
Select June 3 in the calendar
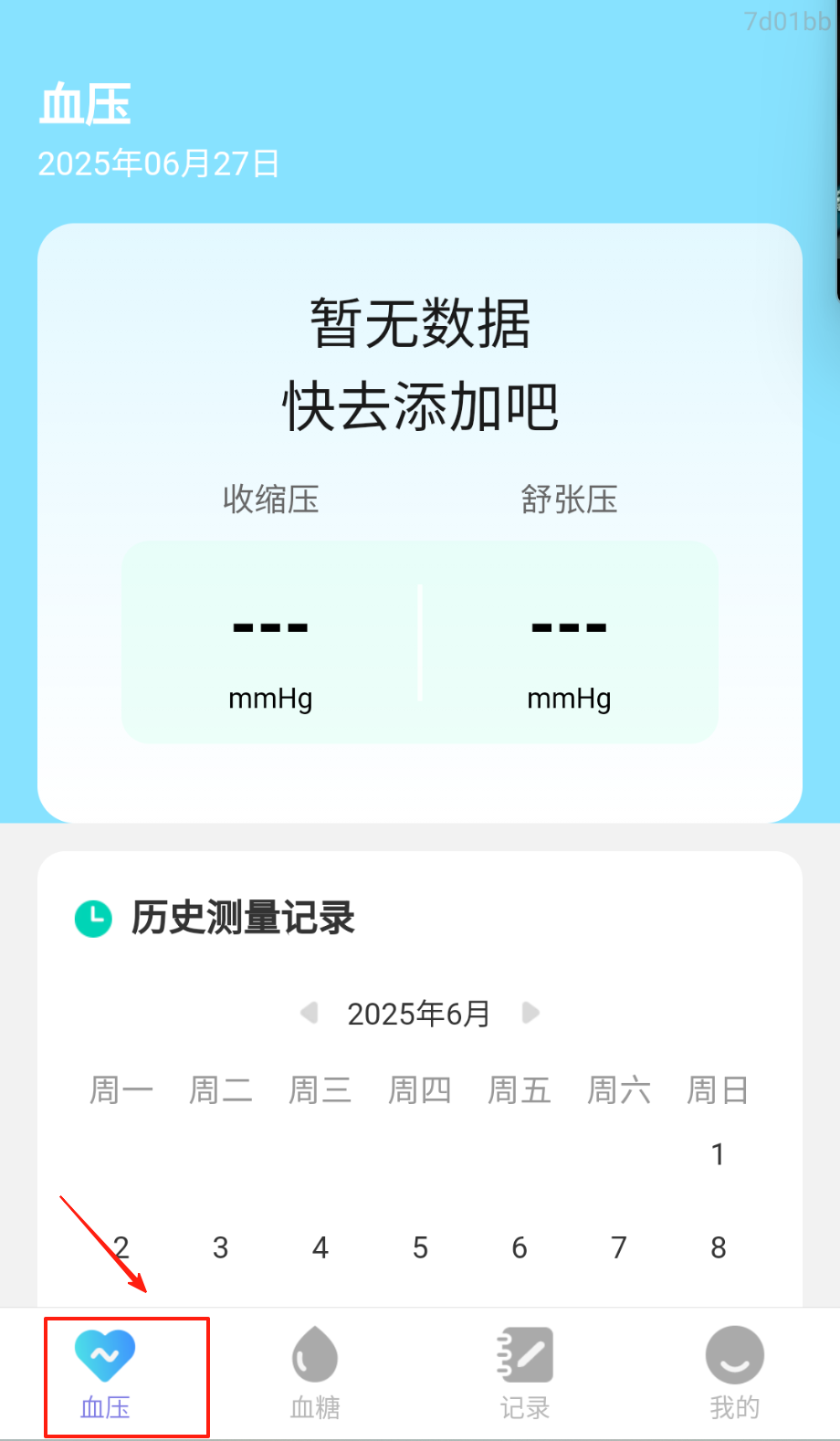pos(220,1247)
